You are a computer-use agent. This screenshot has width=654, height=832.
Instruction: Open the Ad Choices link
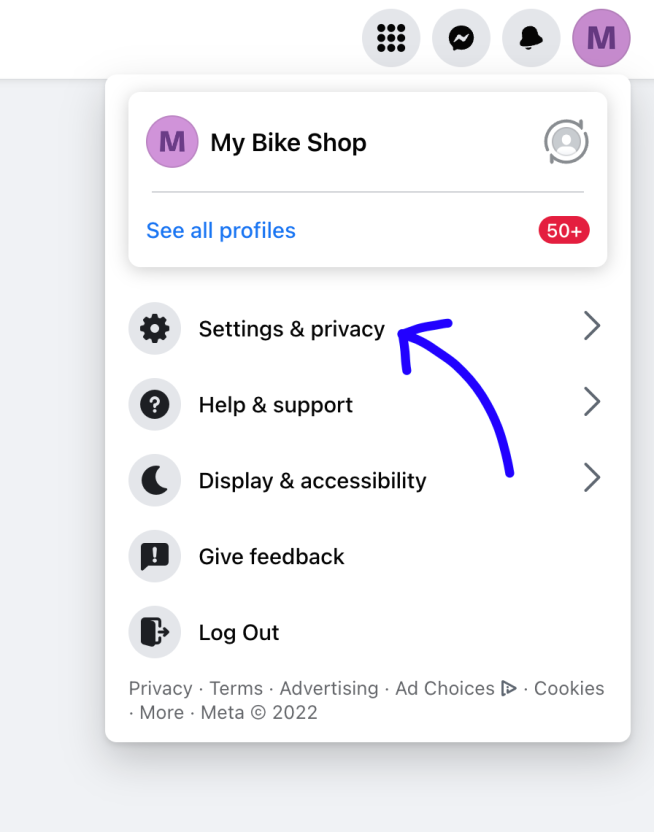click(x=445, y=689)
